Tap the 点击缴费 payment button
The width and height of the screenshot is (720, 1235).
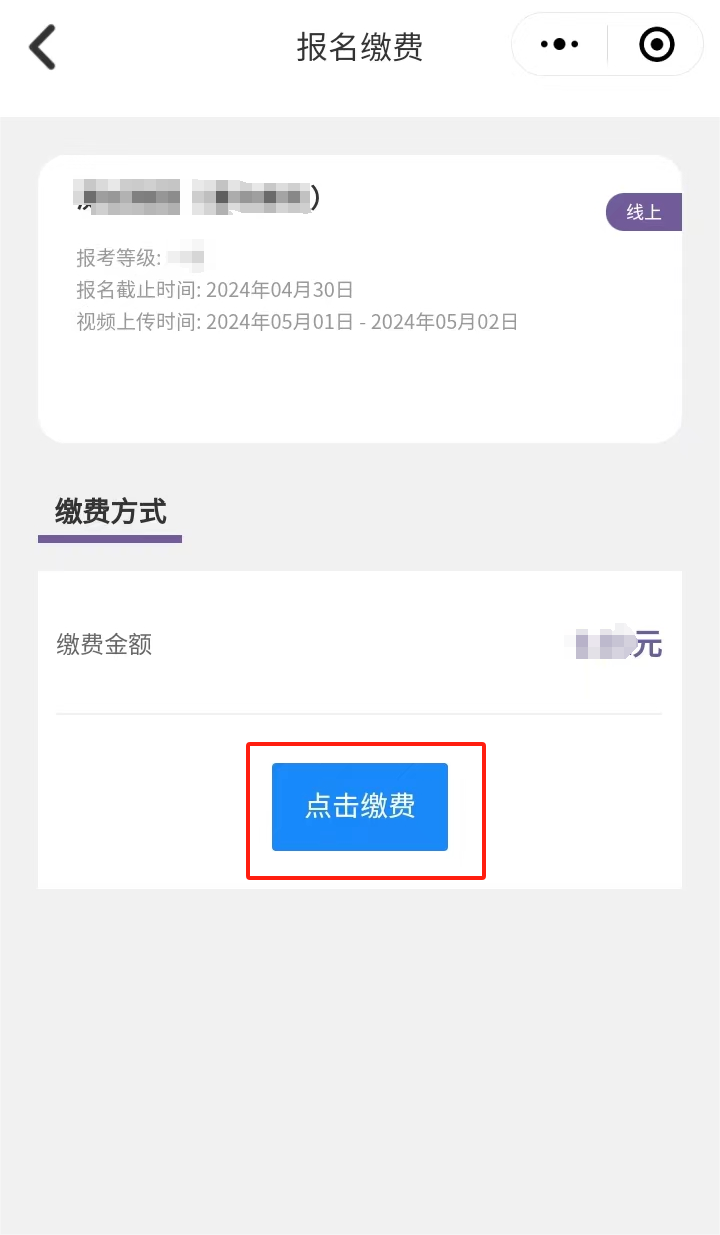pyautogui.click(x=360, y=807)
